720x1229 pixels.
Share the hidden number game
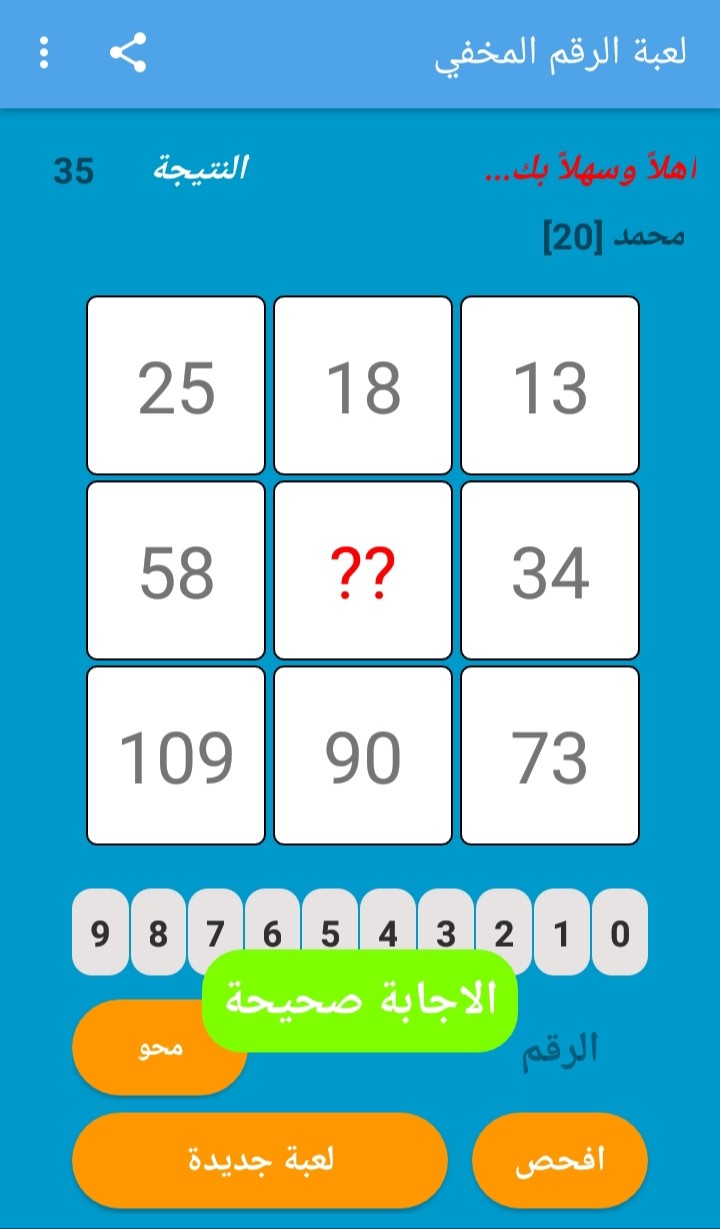click(x=128, y=53)
